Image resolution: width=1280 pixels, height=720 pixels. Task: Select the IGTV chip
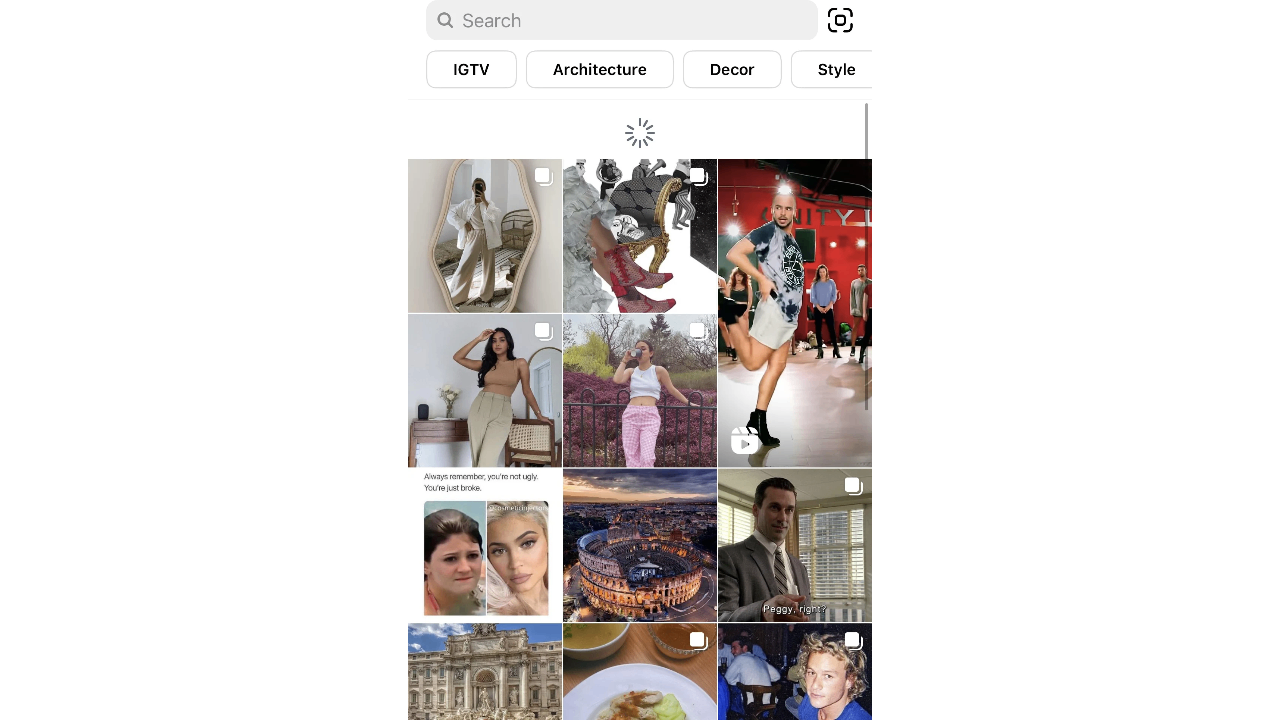471,69
